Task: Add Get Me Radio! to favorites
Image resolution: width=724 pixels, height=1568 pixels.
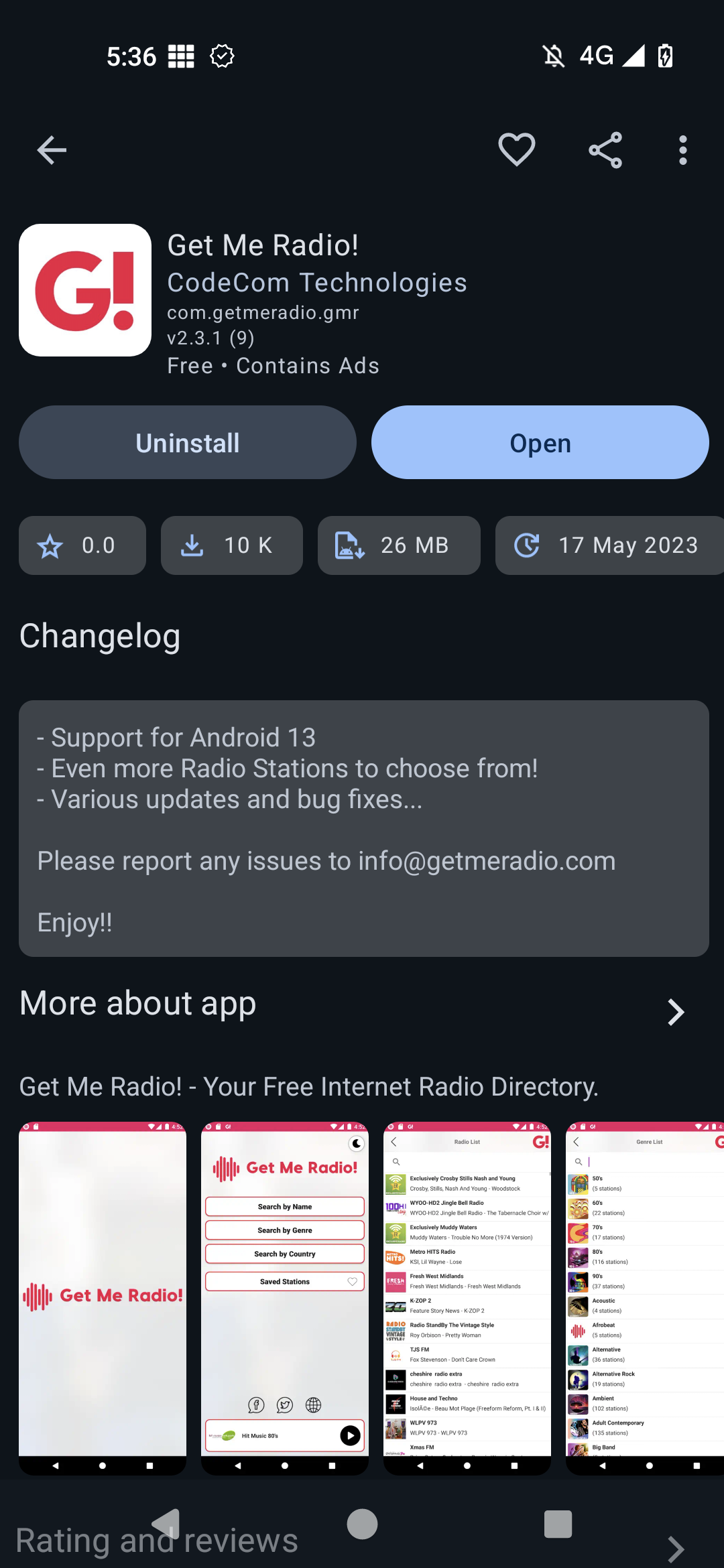Action: (x=516, y=150)
